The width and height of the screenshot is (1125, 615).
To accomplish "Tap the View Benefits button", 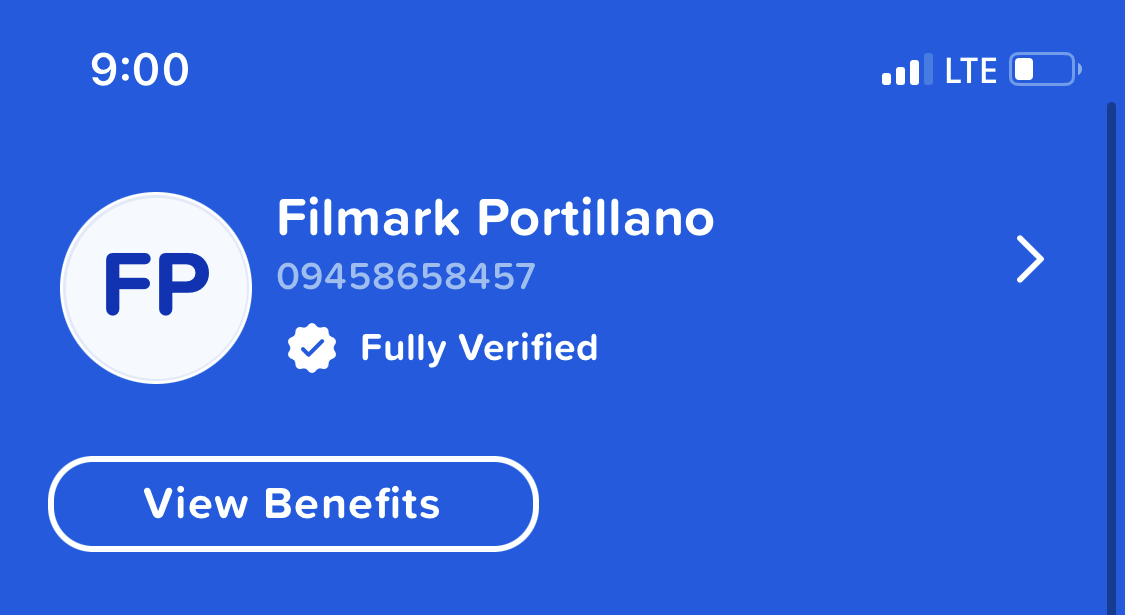I will pyautogui.click(x=293, y=504).
